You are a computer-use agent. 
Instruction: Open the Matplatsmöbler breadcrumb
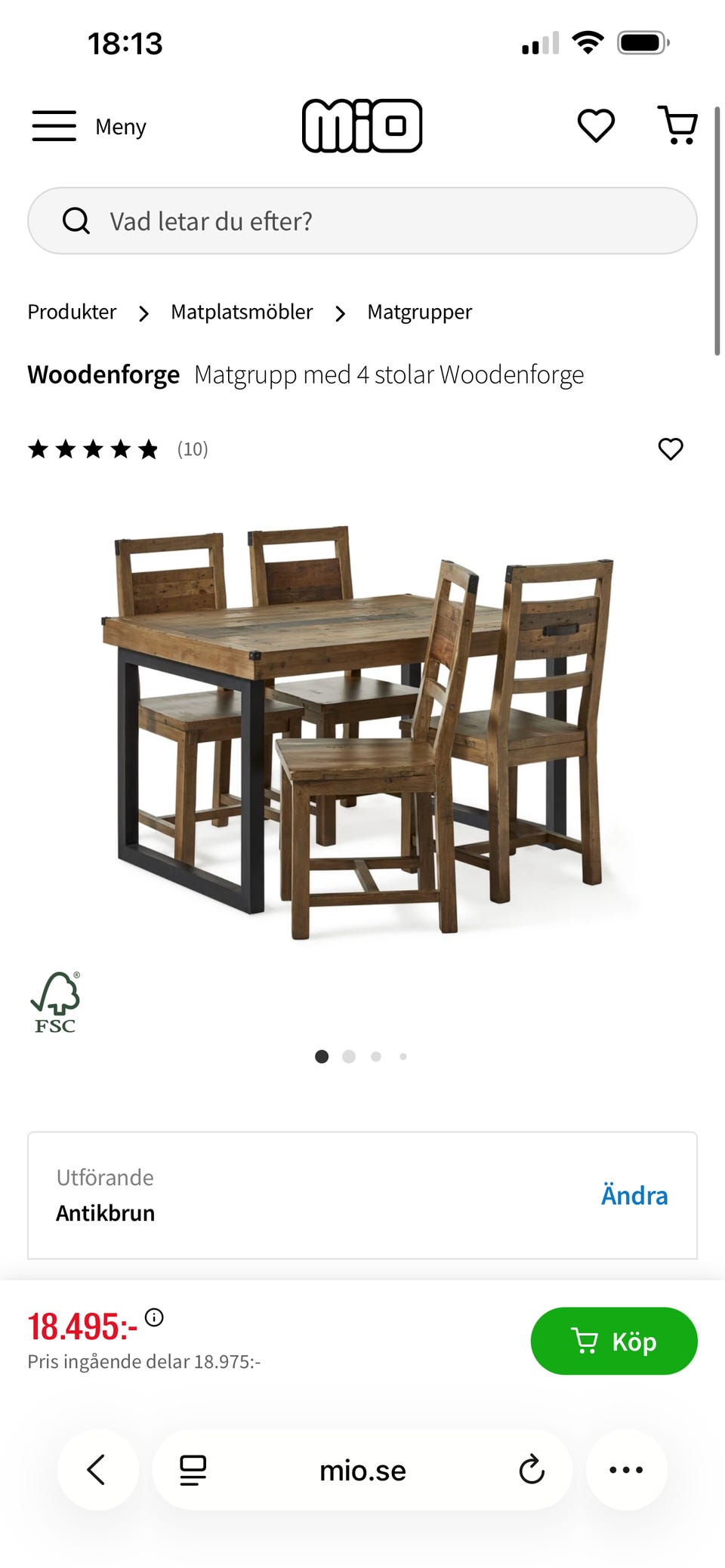tap(242, 312)
